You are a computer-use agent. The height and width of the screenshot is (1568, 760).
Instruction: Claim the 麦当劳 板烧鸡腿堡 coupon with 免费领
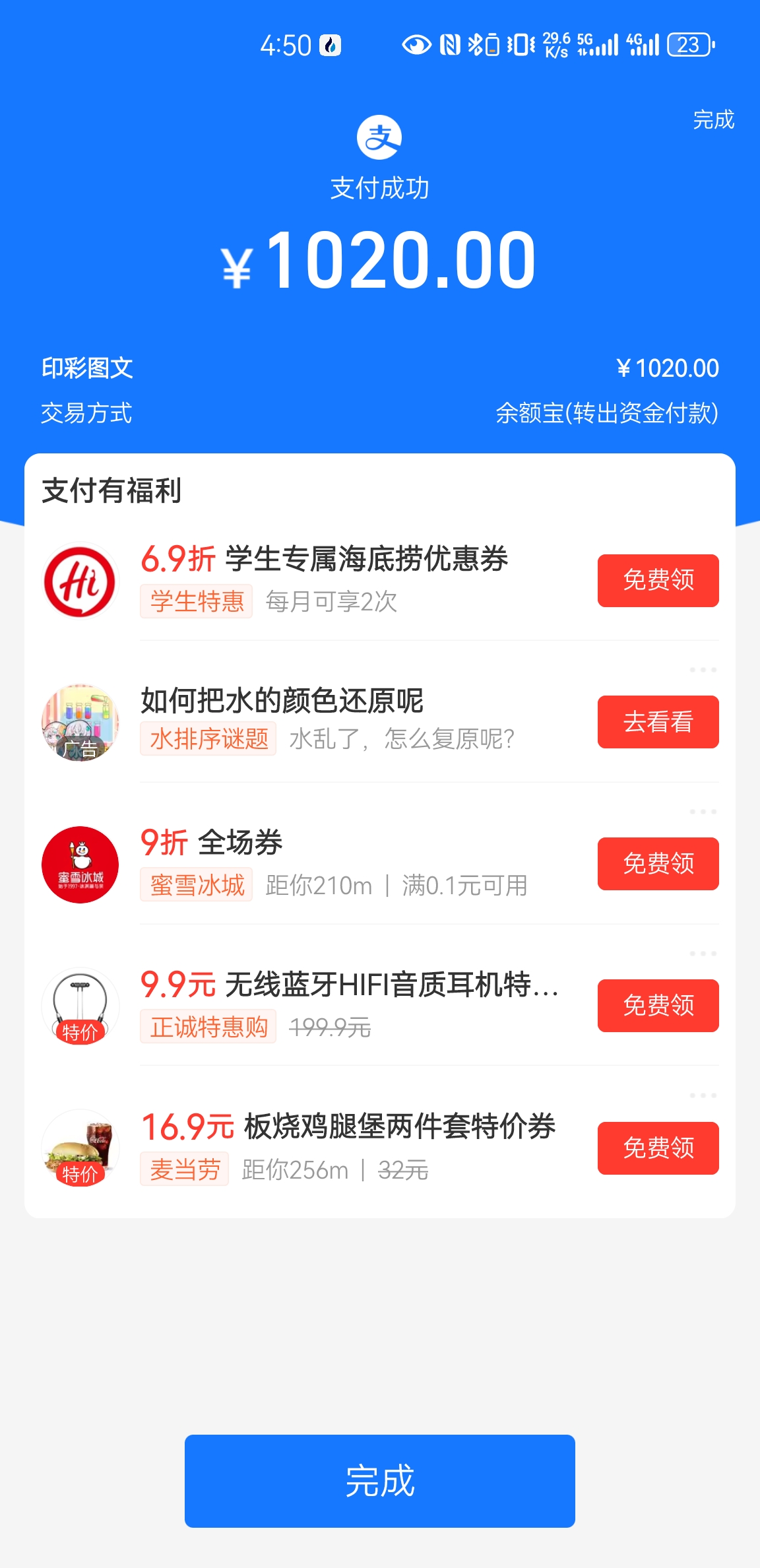click(x=658, y=1148)
